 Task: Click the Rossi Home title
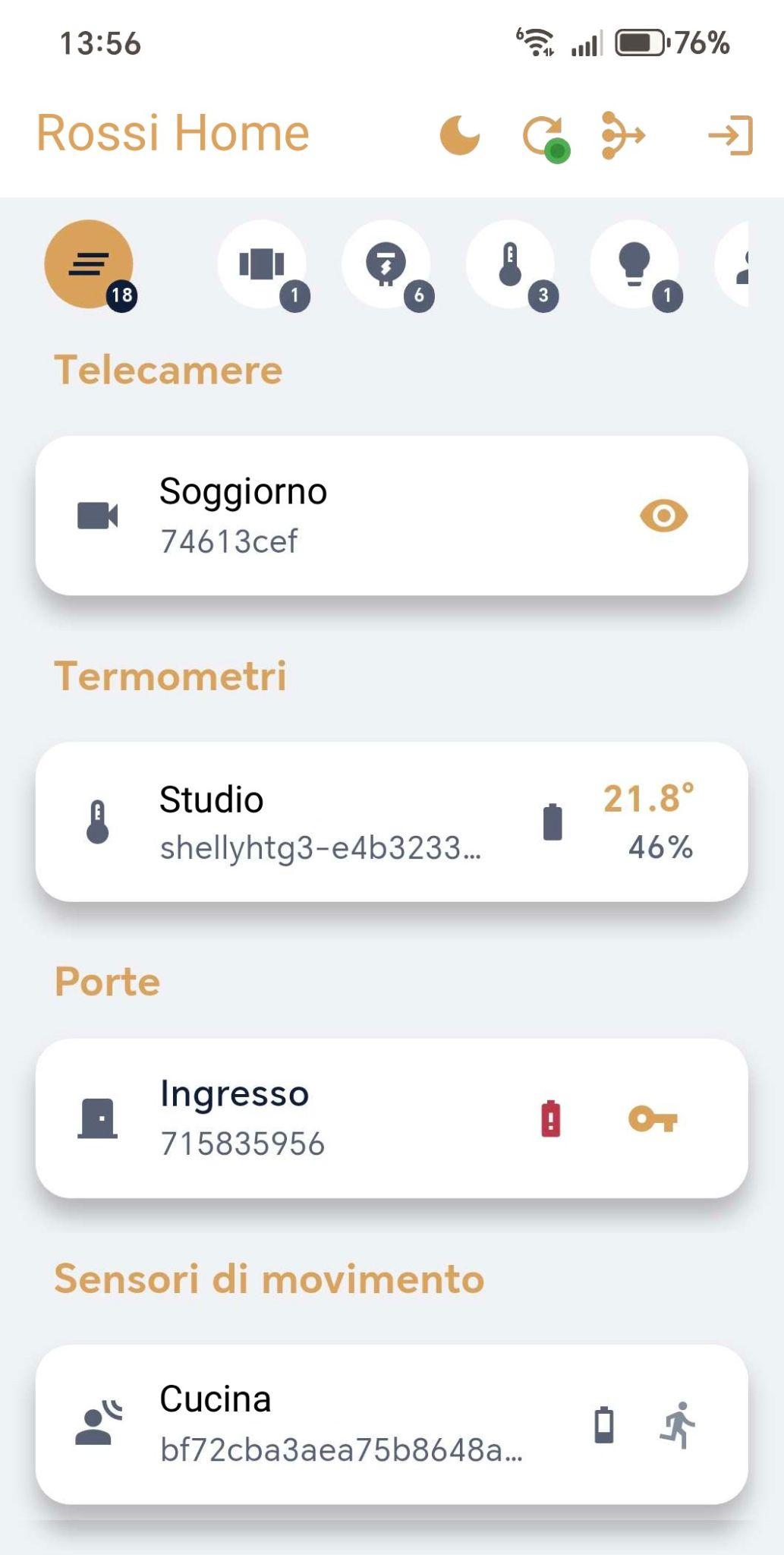pos(174,134)
